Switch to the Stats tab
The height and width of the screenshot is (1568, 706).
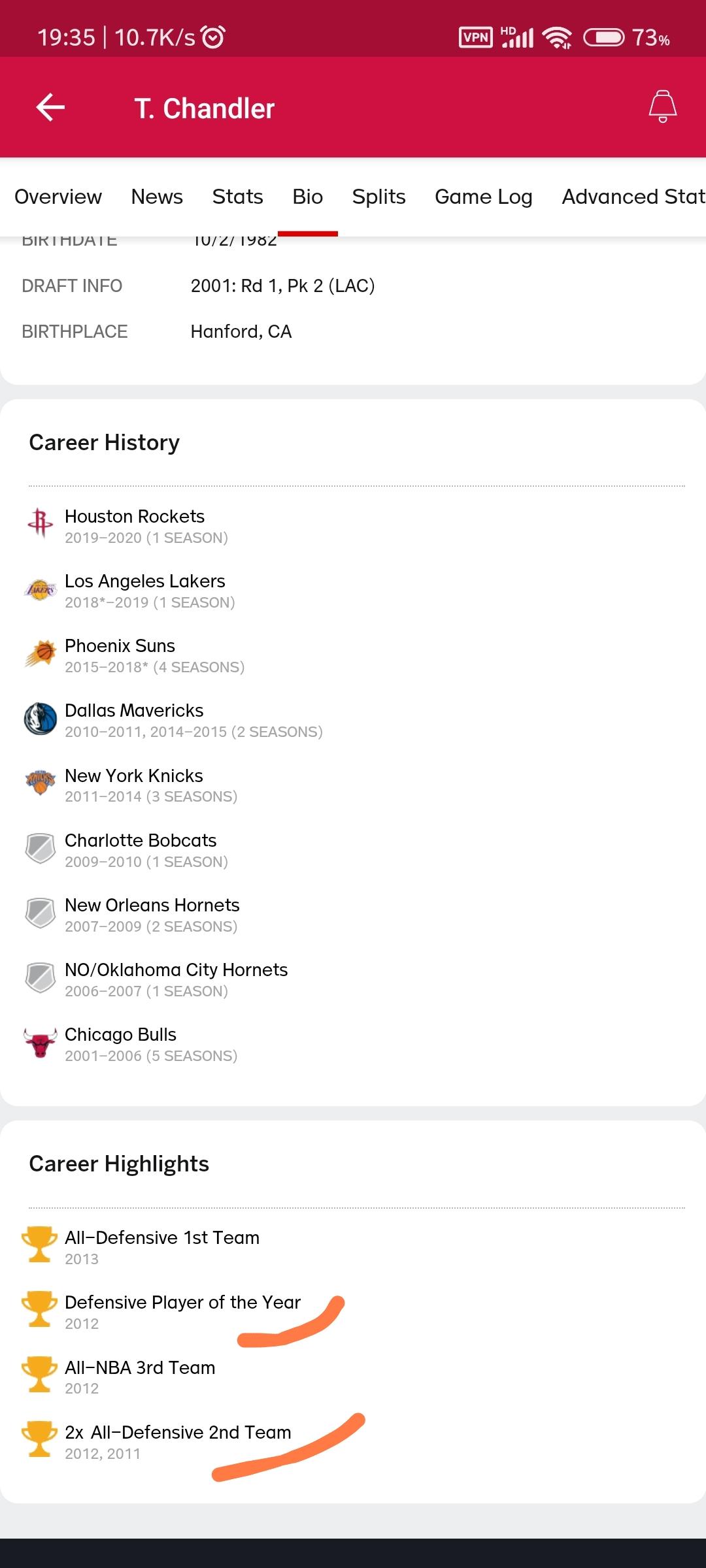pos(237,197)
